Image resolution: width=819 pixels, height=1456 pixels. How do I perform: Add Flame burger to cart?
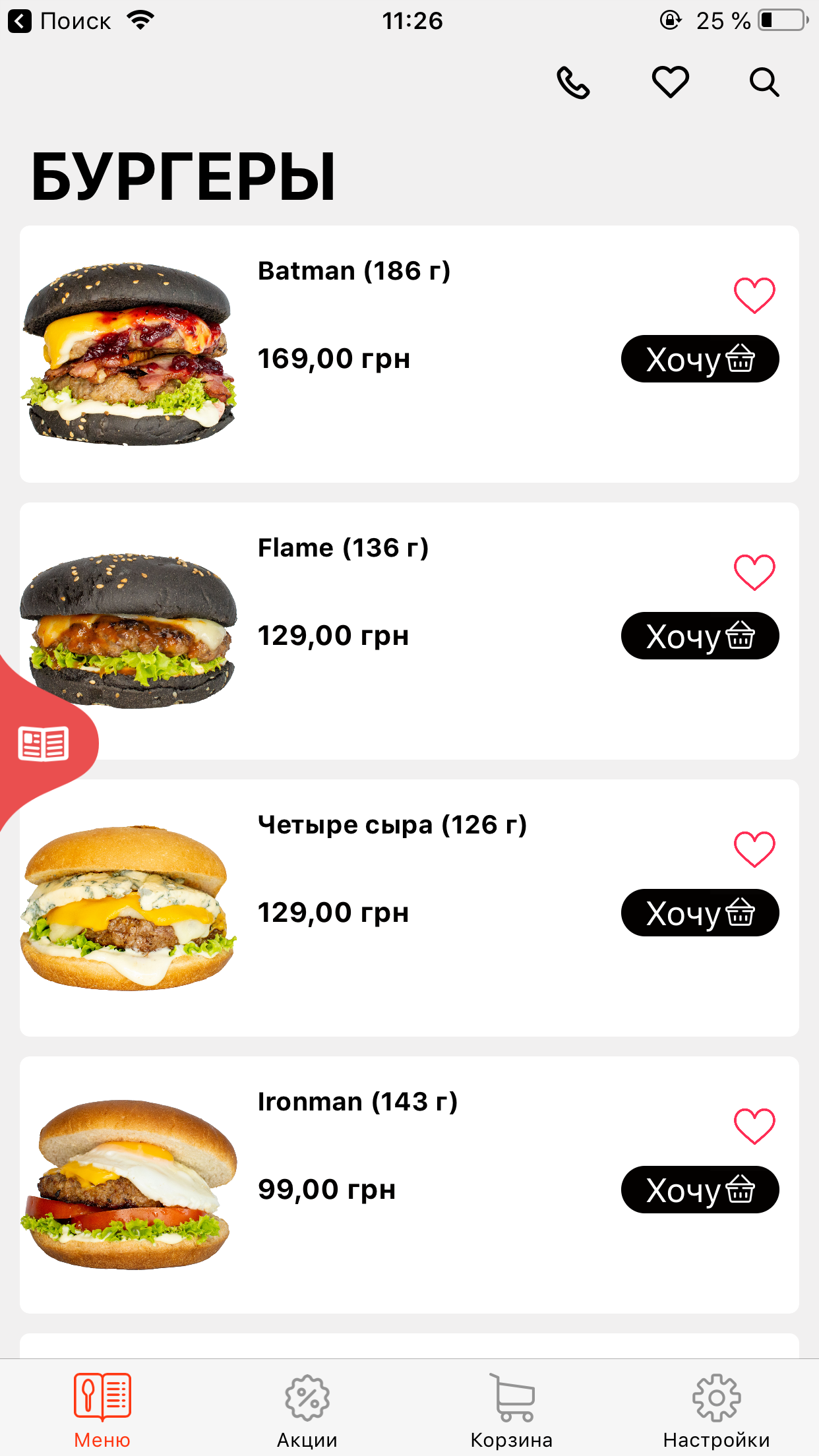click(x=700, y=636)
